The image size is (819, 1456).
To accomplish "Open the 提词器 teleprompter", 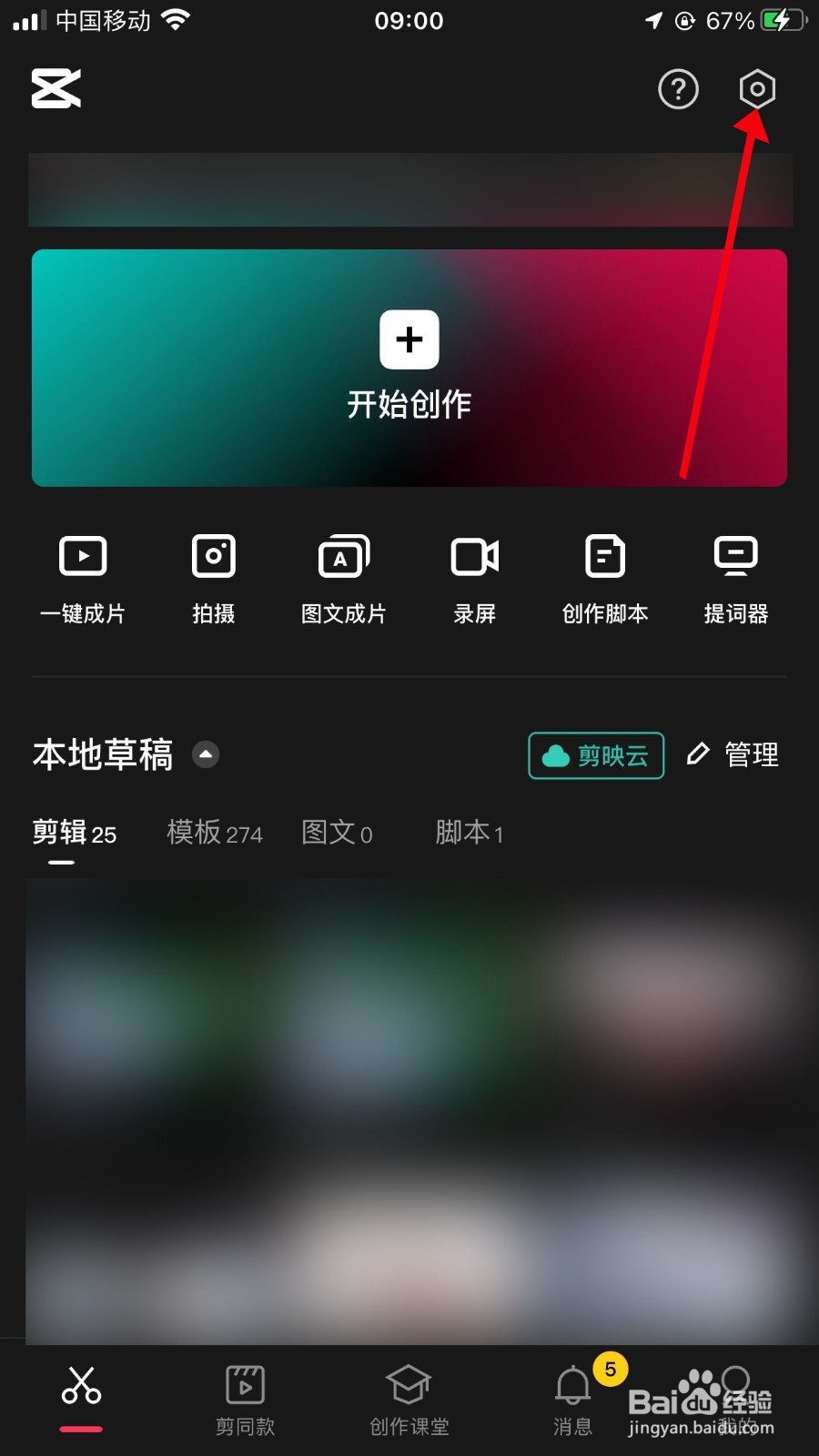I will [735, 578].
